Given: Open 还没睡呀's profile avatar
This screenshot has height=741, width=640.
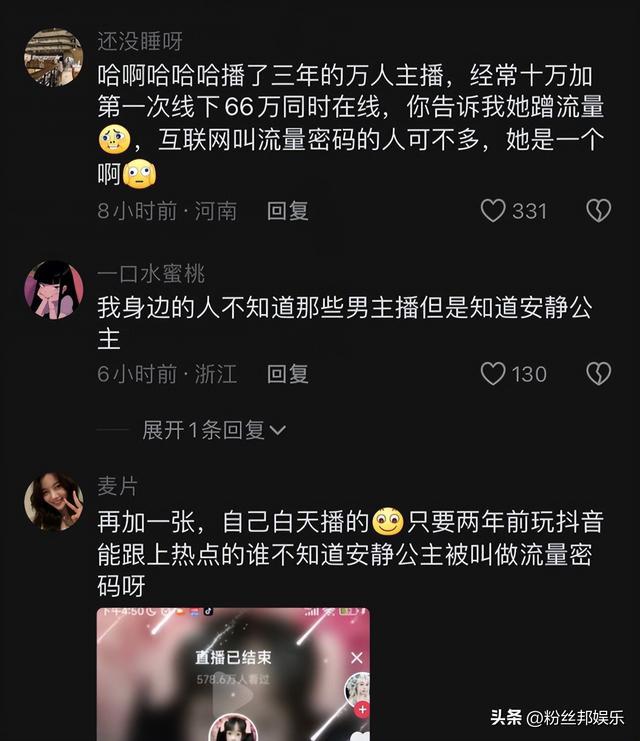Looking at the screenshot, I should coord(53,57).
